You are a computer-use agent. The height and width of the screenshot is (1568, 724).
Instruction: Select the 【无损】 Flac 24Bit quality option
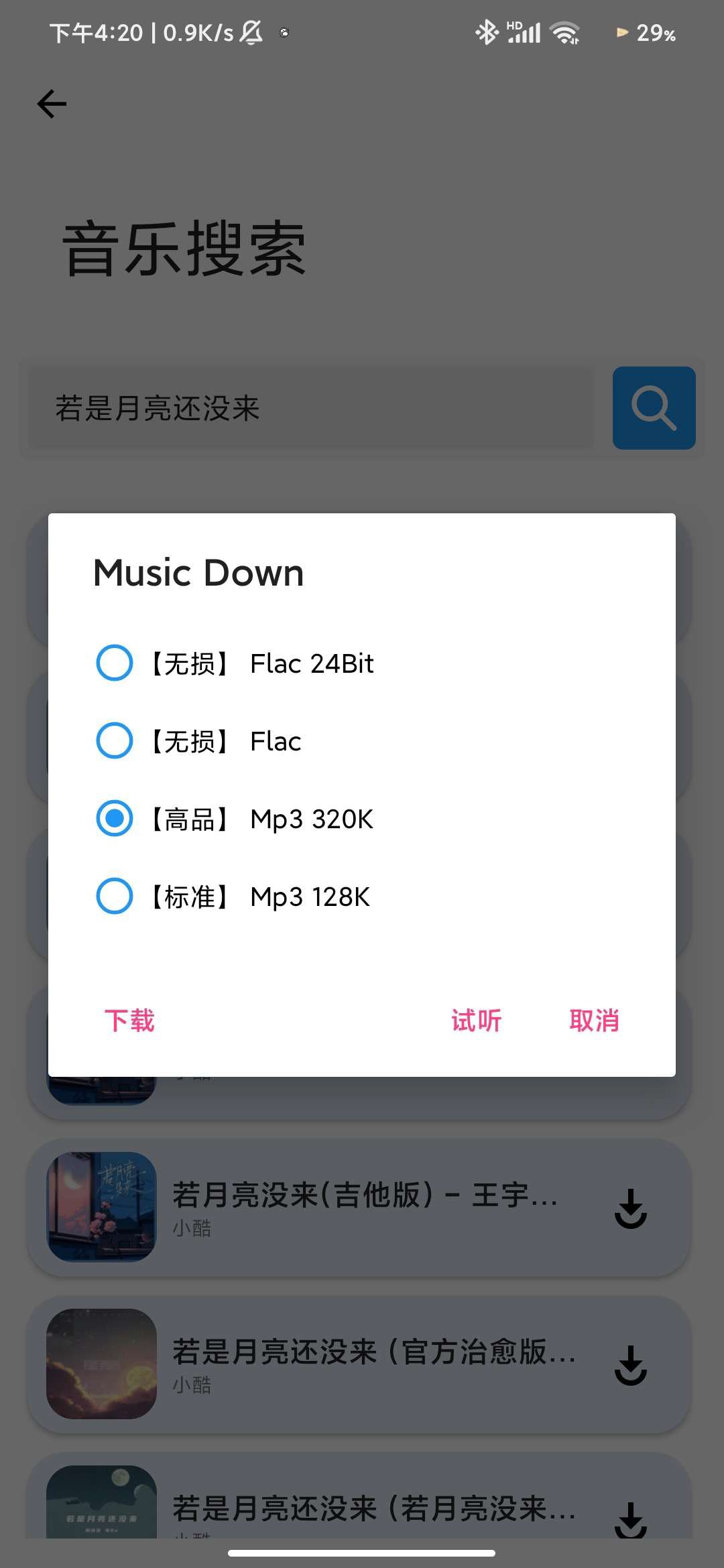[x=114, y=663]
